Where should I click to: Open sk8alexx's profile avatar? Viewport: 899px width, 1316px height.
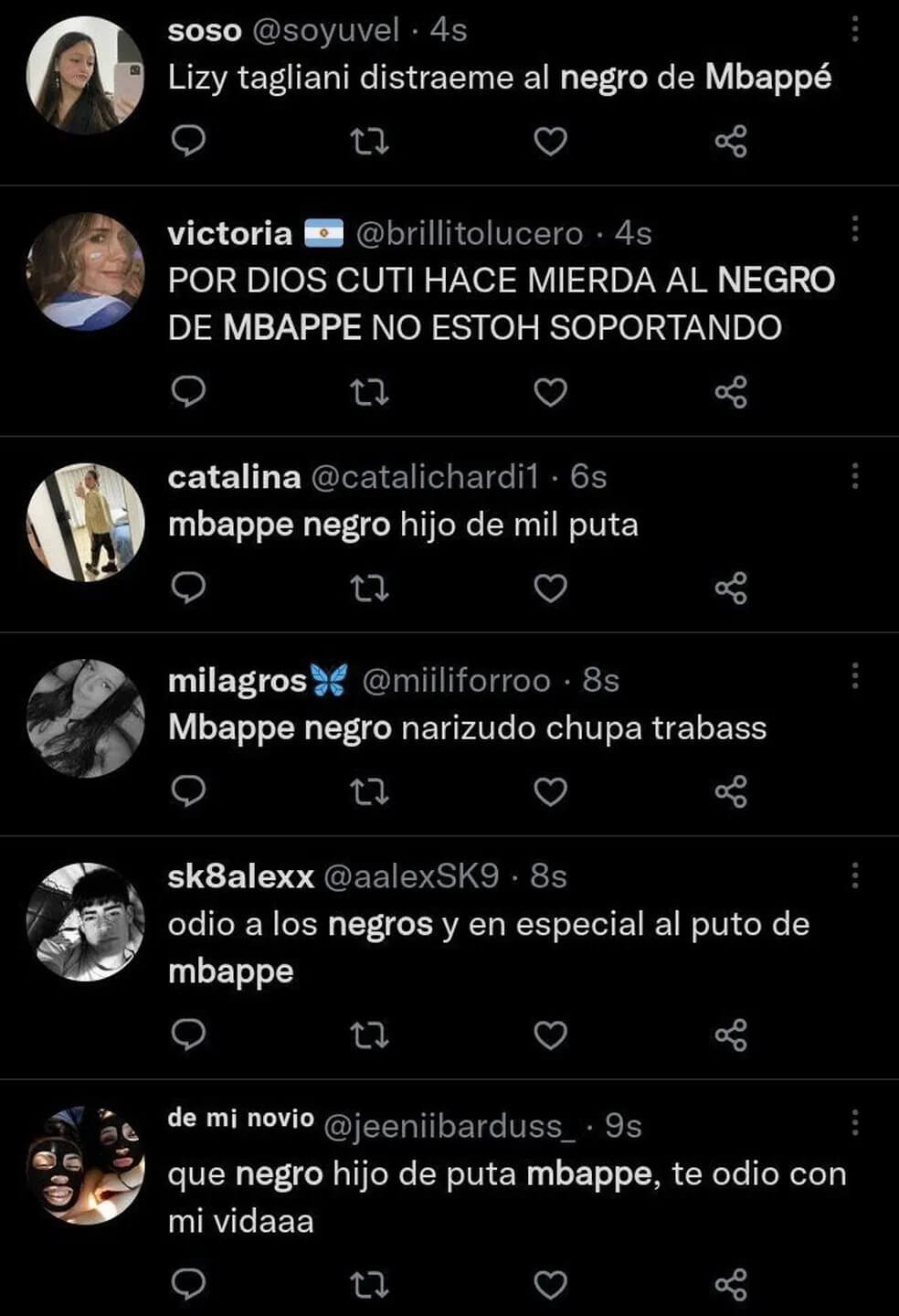tap(86, 921)
